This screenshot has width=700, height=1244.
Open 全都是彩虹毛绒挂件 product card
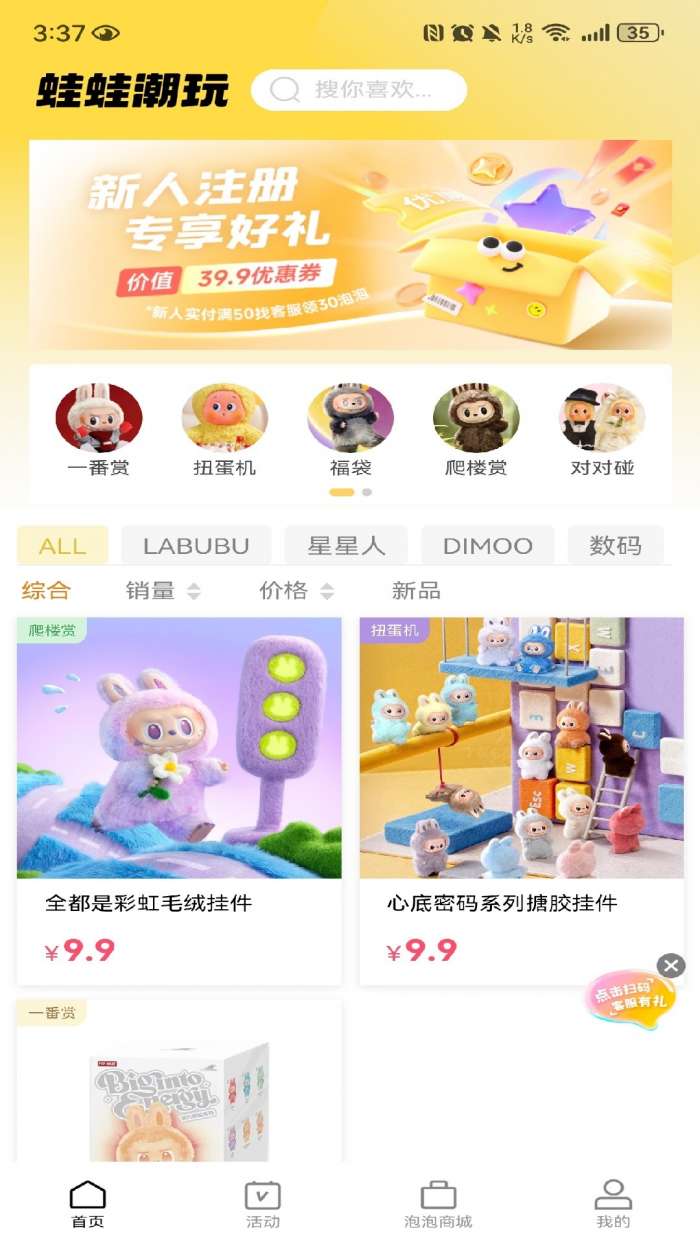[179, 801]
